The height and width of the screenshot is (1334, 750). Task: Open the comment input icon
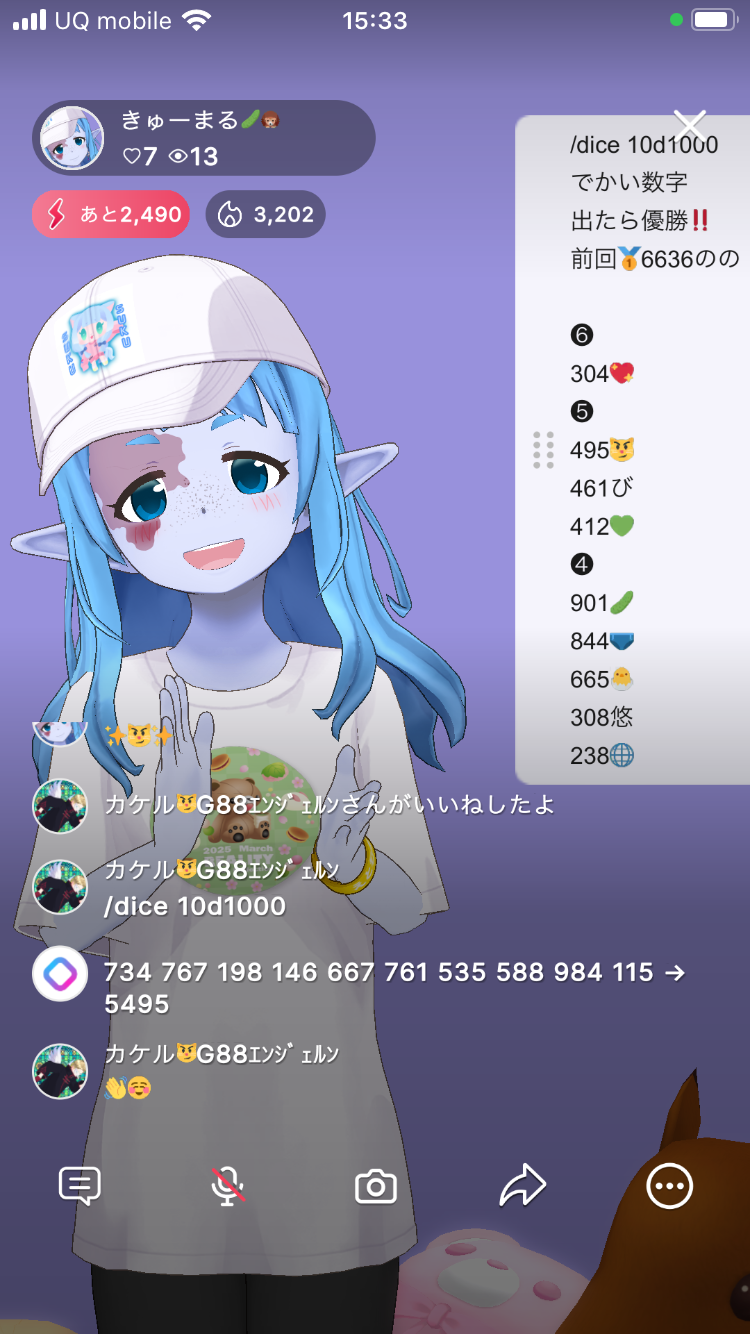80,1186
